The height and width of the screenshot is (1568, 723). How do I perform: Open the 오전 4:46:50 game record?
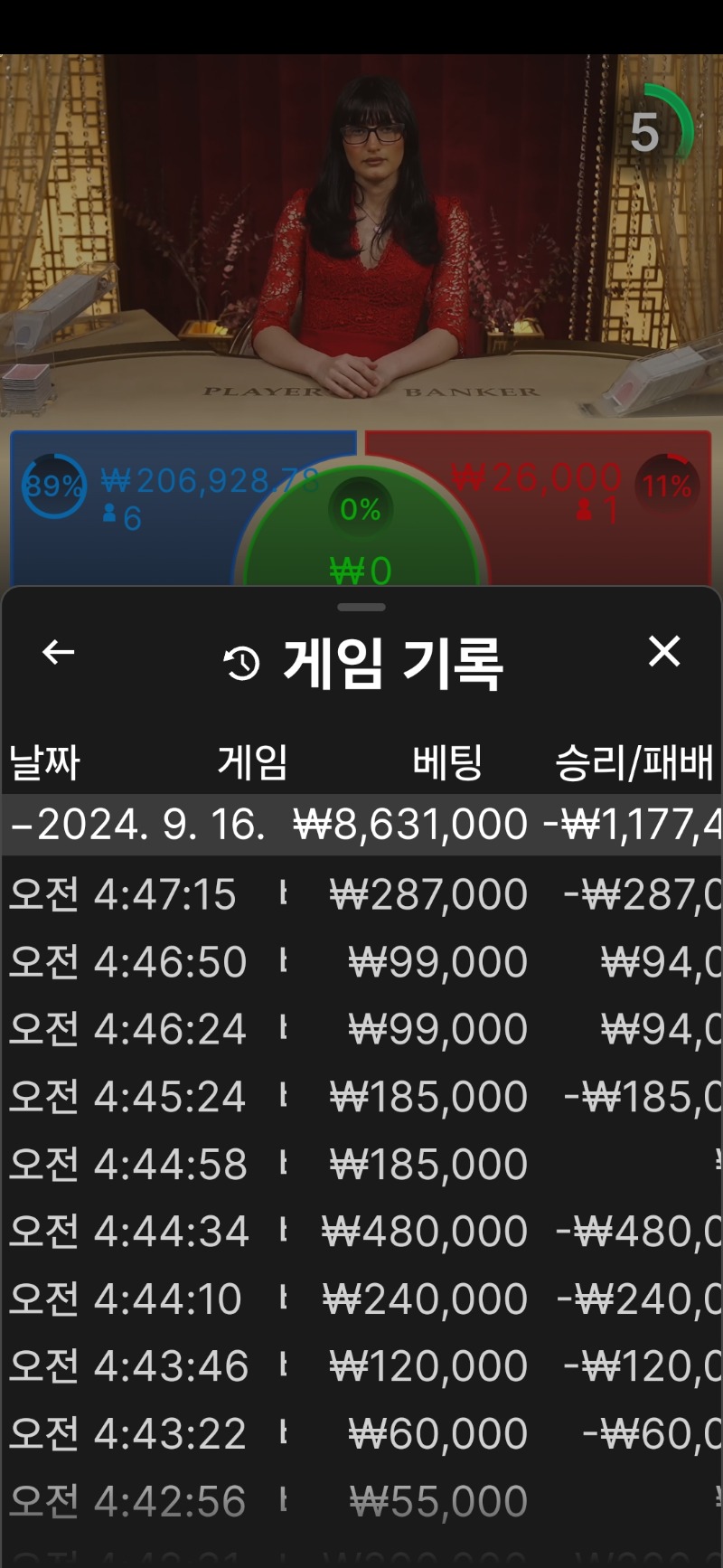[x=361, y=961]
